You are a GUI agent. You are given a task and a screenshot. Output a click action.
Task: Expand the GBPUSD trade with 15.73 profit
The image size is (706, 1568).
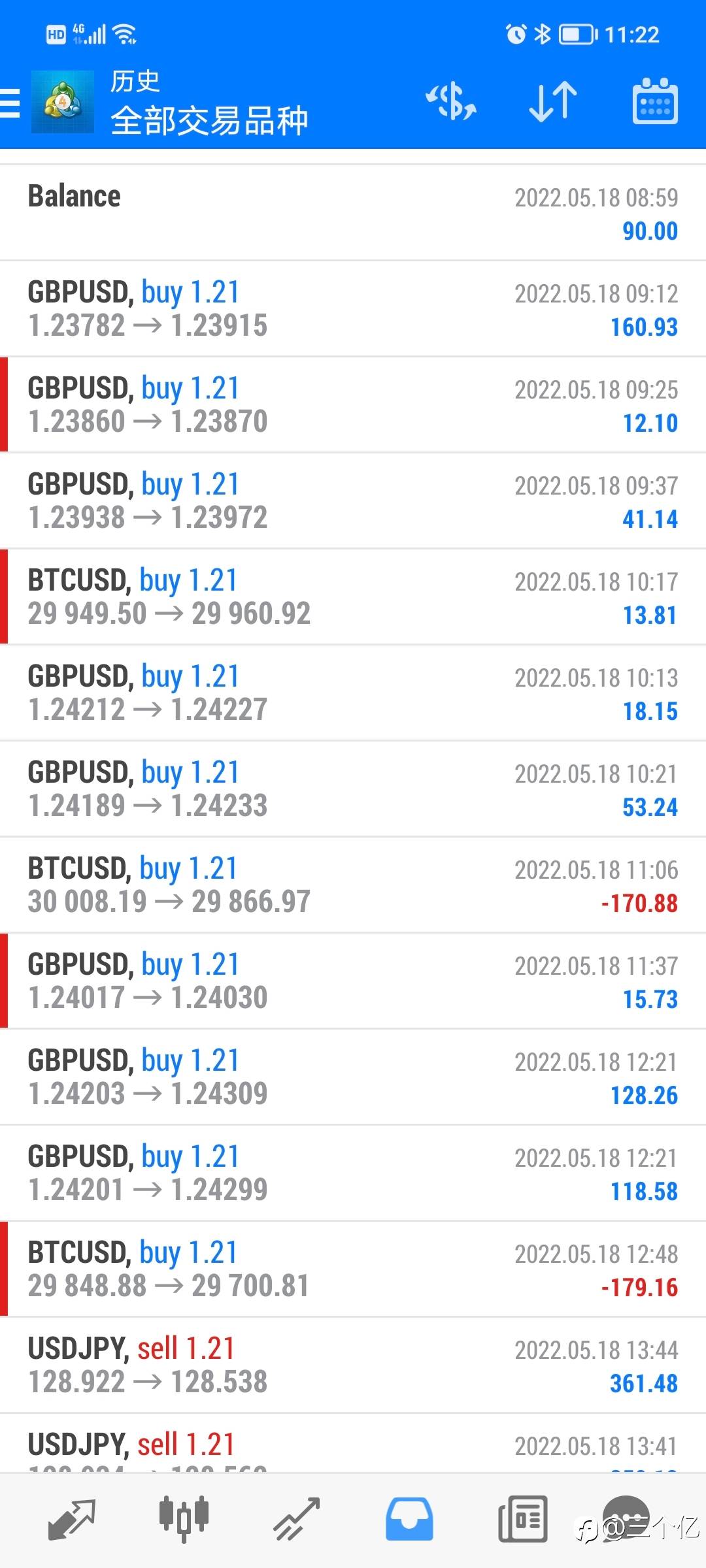pos(353,981)
